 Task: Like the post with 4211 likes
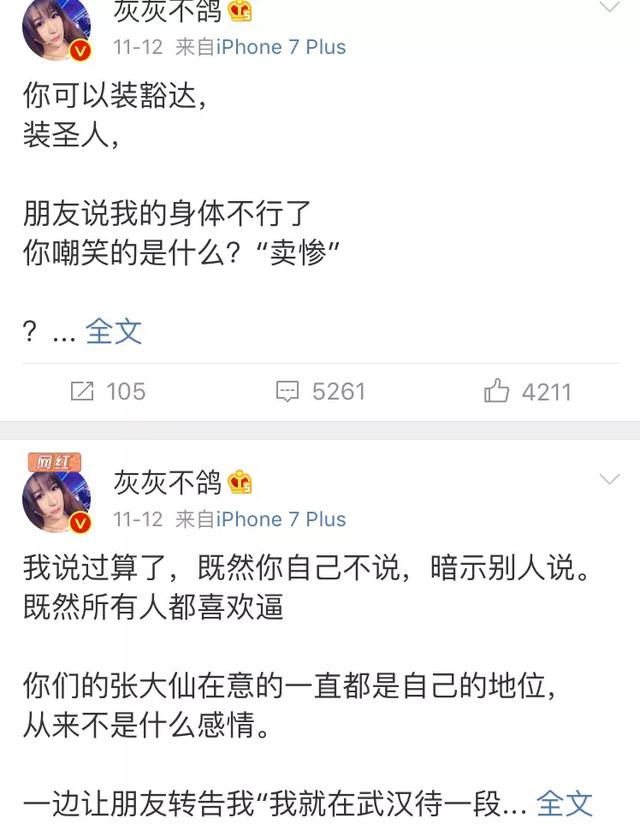pyautogui.click(x=527, y=391)
